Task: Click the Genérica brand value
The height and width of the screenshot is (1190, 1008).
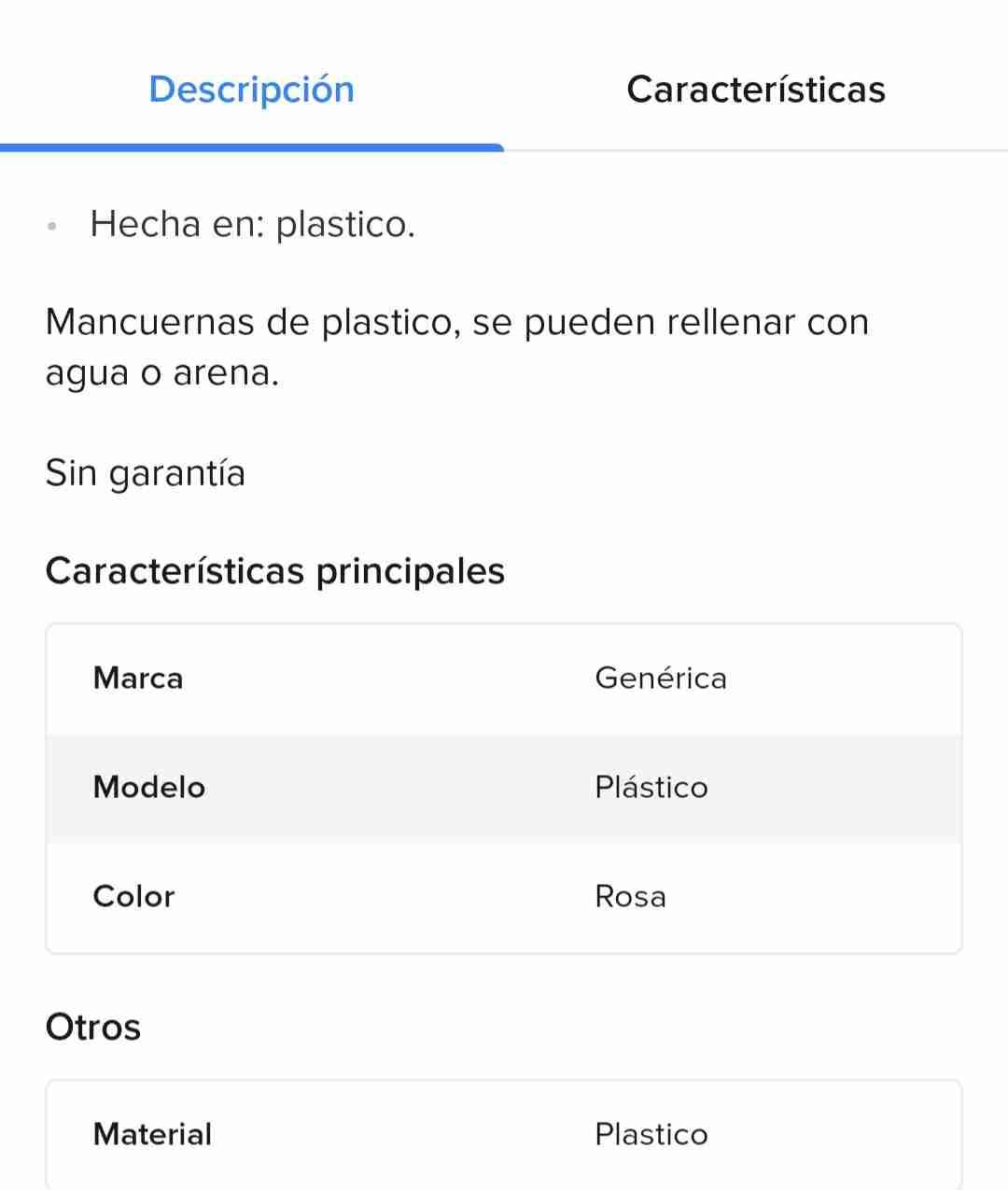Action: click(661, 679)
